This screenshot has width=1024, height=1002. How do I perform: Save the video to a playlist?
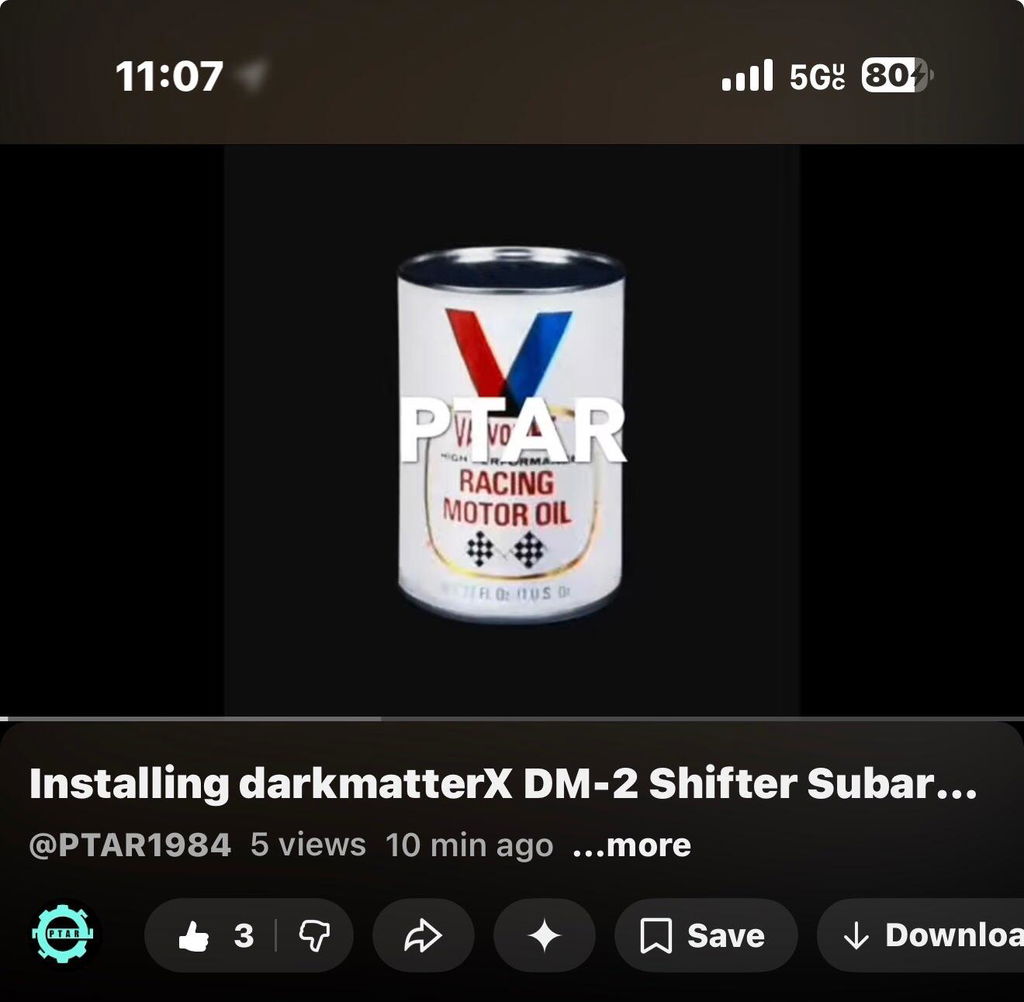click(x=705, y=935)
